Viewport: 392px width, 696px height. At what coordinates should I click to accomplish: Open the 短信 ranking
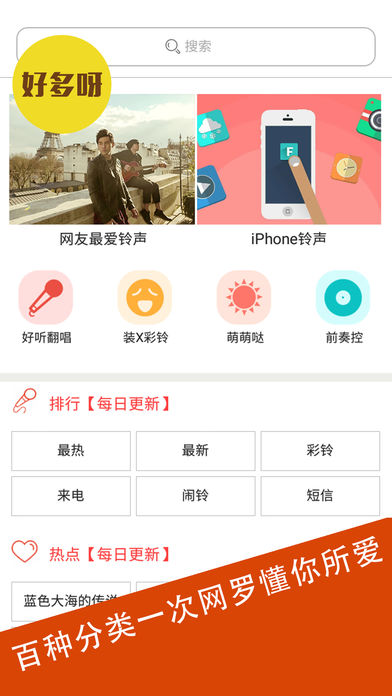tap(321, 496)
